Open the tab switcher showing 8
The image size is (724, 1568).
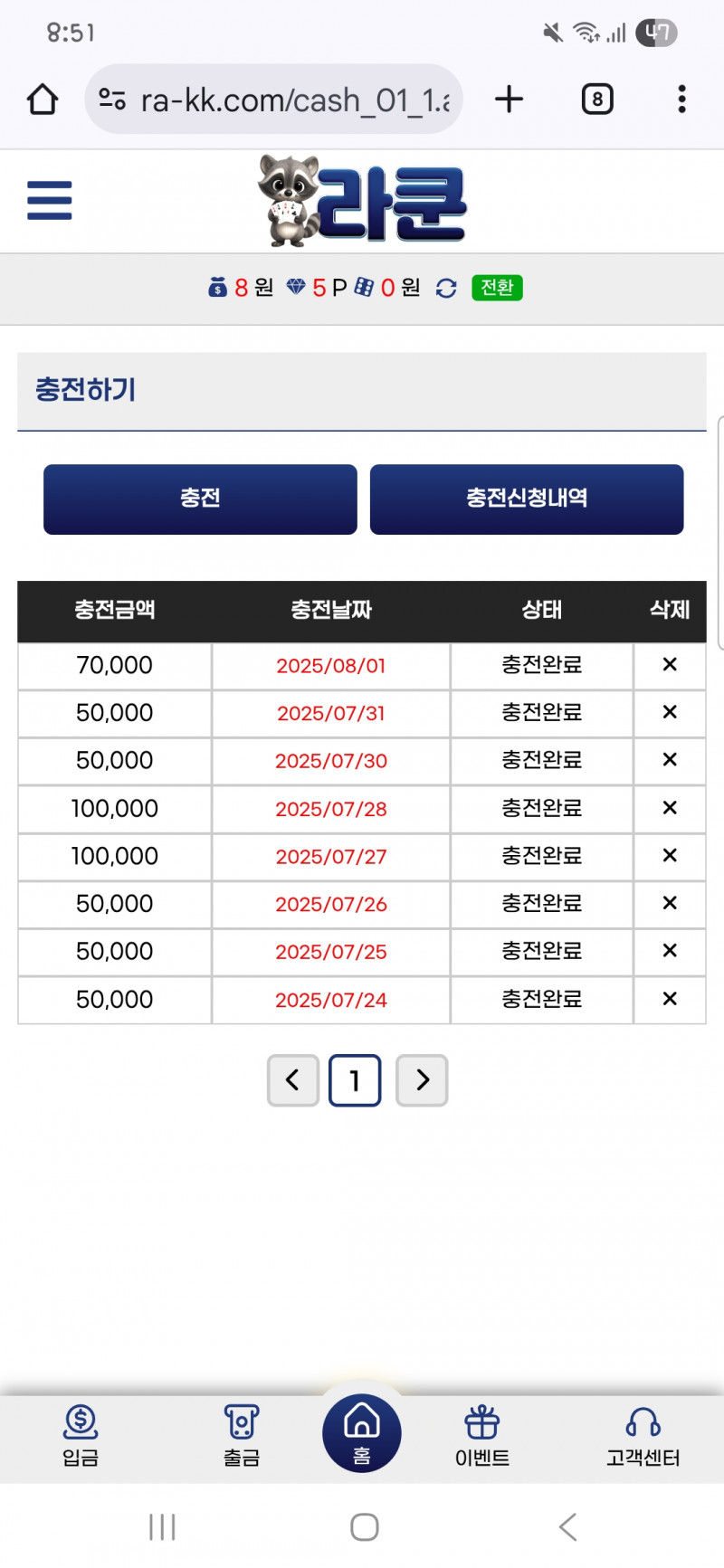[596, 99]
